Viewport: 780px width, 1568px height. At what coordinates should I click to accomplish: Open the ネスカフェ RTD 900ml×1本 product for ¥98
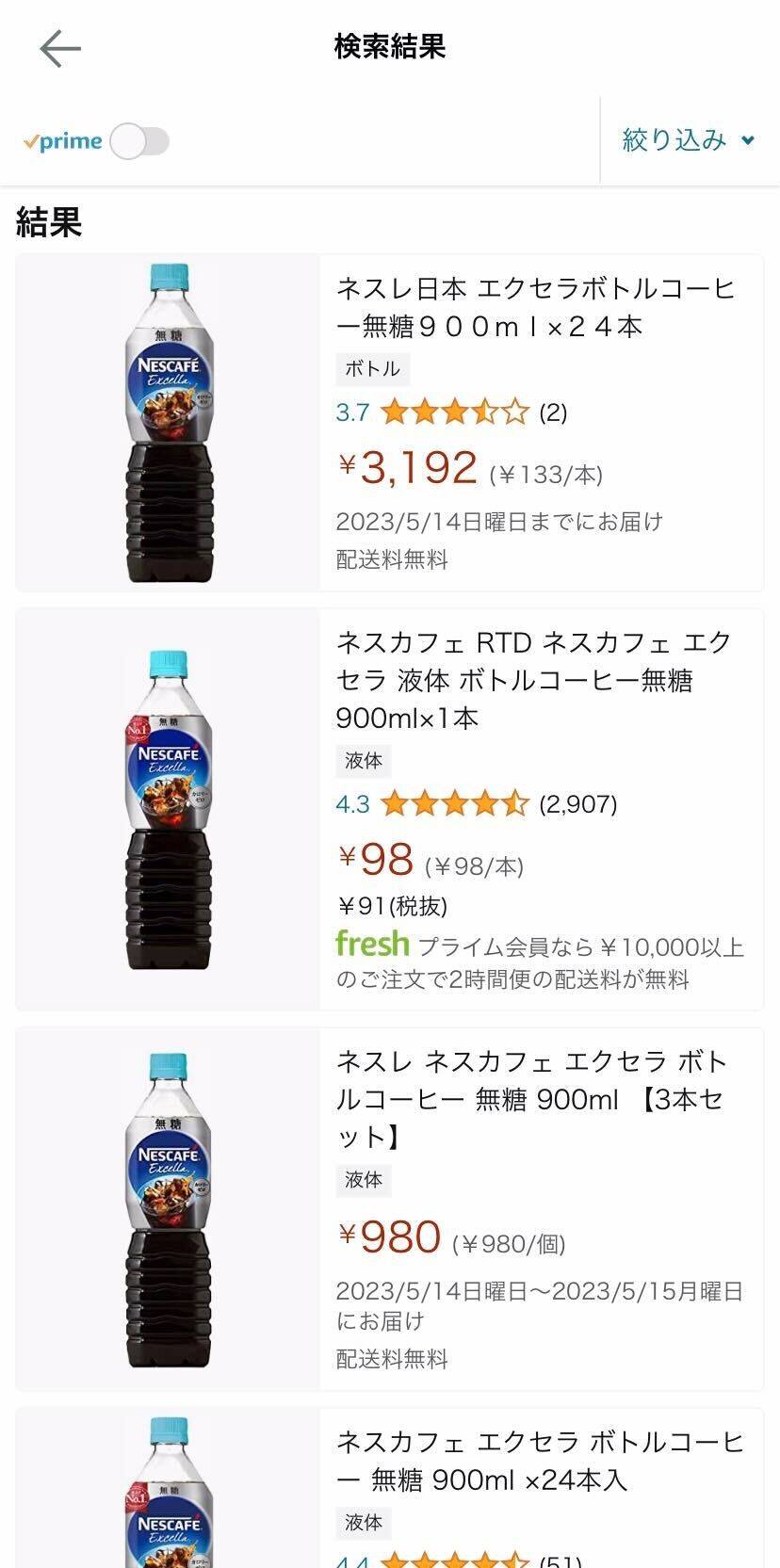click(533, 679)
